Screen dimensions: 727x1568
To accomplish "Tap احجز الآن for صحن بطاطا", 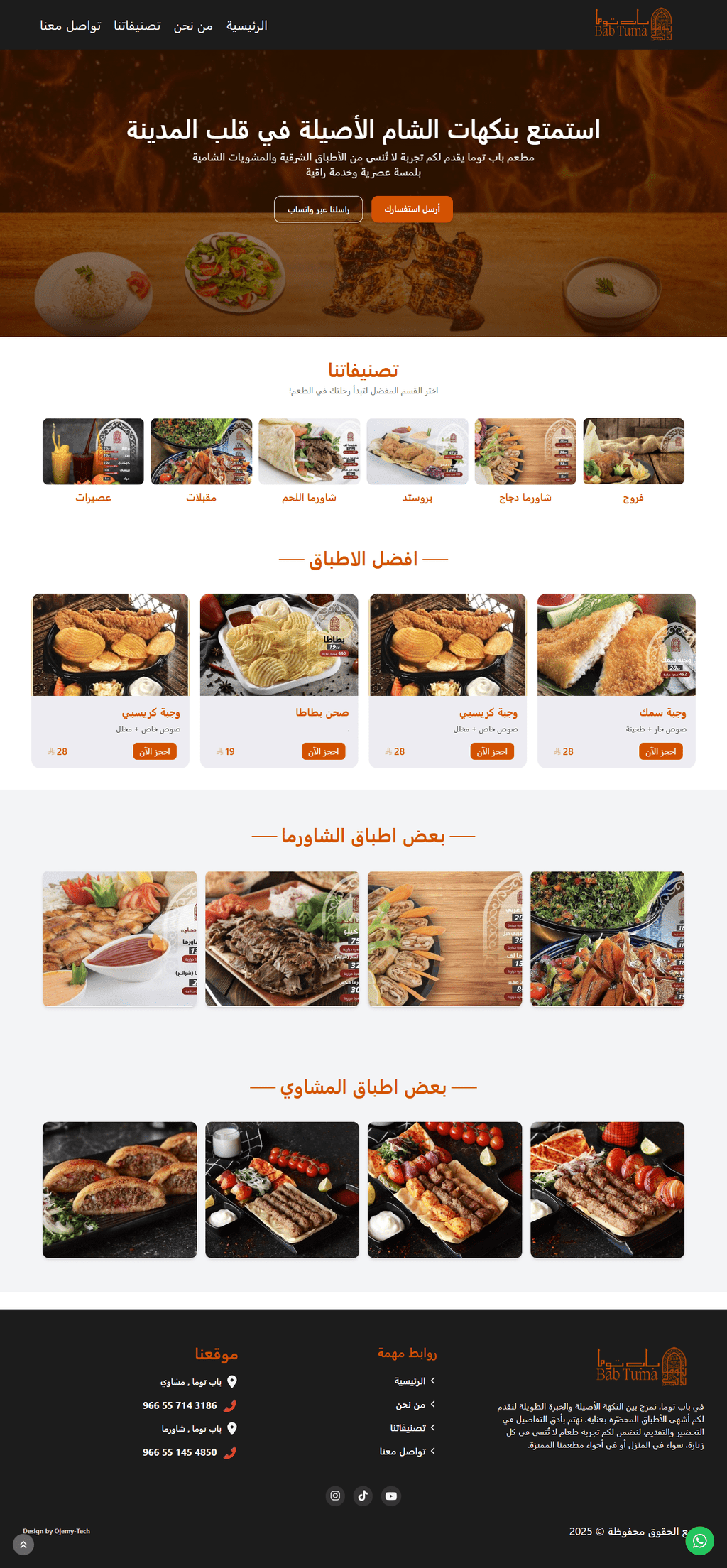I will (x=323, y=751).
